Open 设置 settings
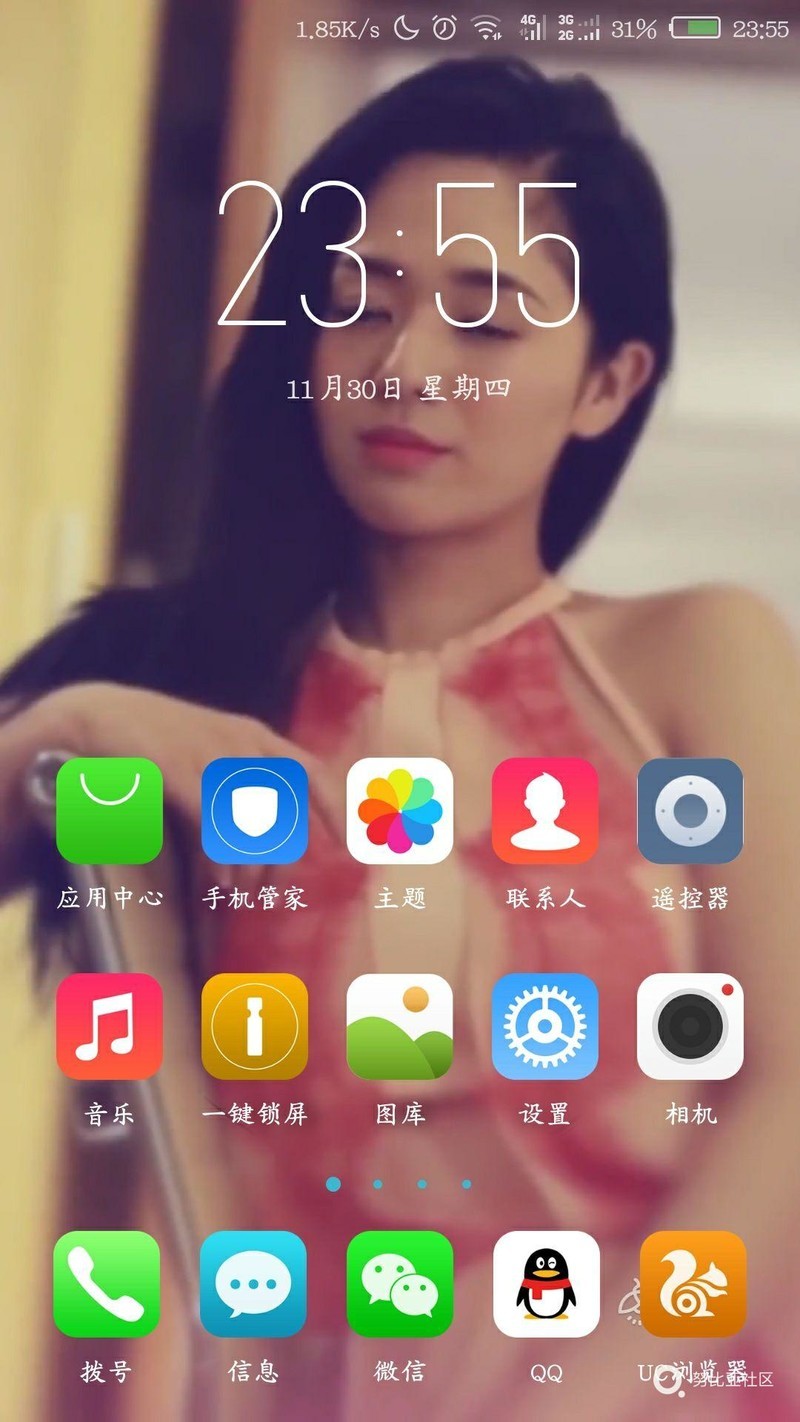 point(545,1026)
